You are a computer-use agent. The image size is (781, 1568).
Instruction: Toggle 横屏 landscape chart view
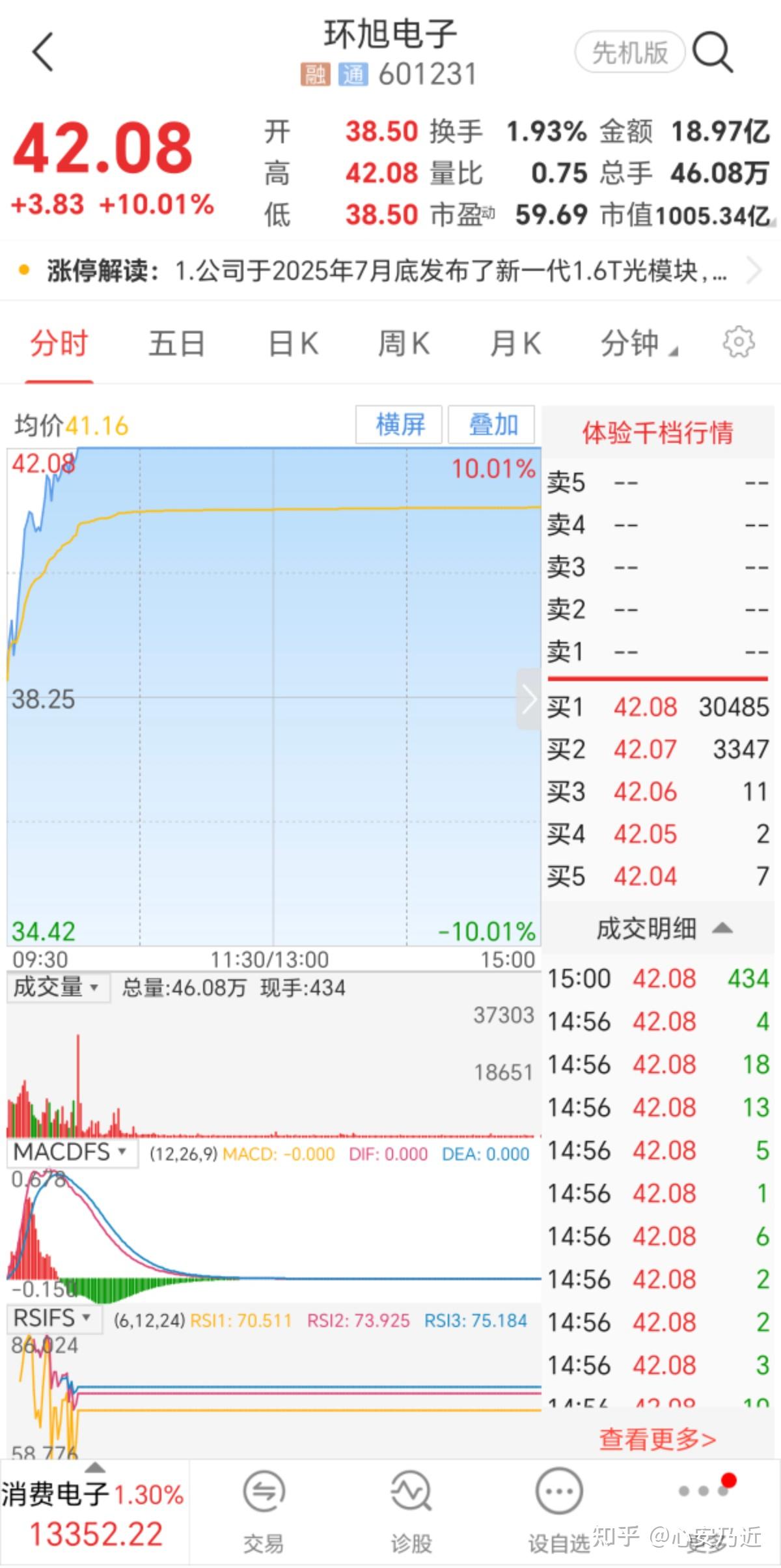[x=399, y=424]
